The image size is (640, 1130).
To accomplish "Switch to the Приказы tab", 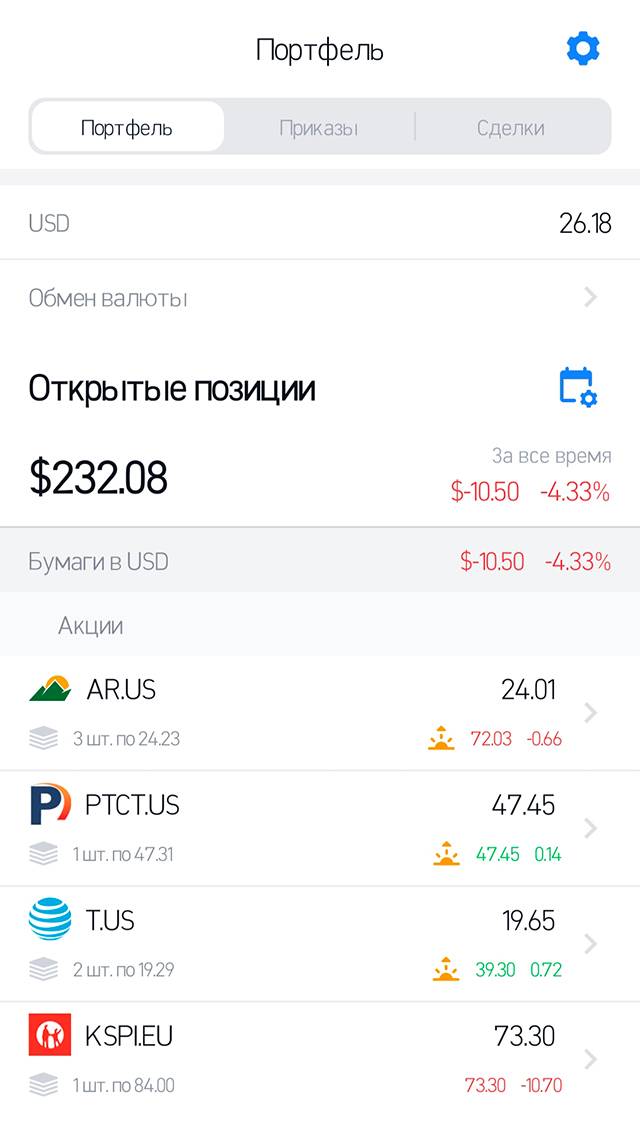I will tap(319, 128).
